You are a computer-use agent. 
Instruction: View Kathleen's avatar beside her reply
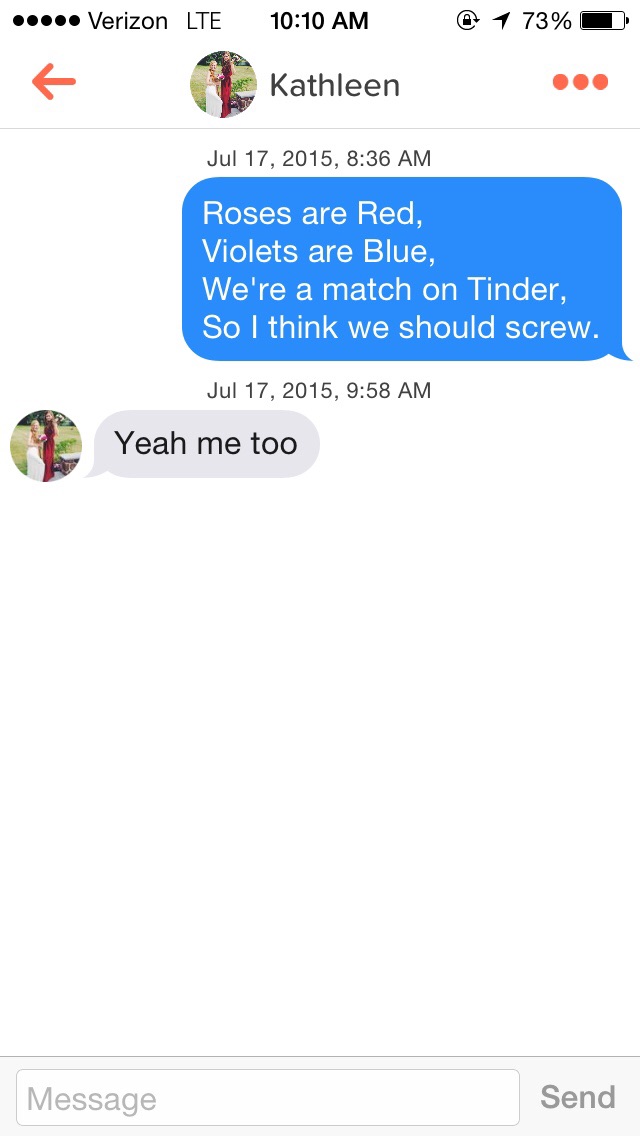(x=46, y=445)
